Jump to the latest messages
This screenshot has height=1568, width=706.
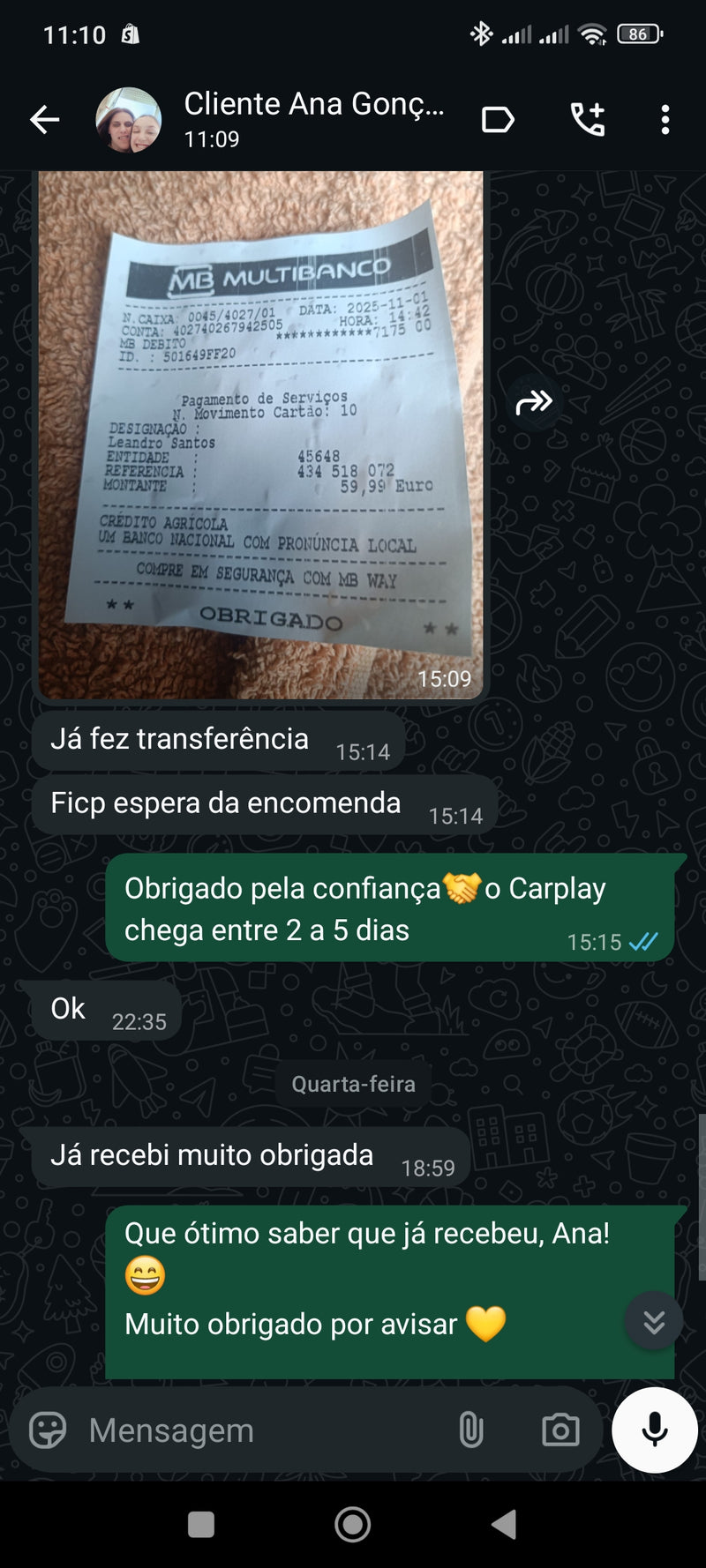pyautogui.click(x=654, y=1321)
